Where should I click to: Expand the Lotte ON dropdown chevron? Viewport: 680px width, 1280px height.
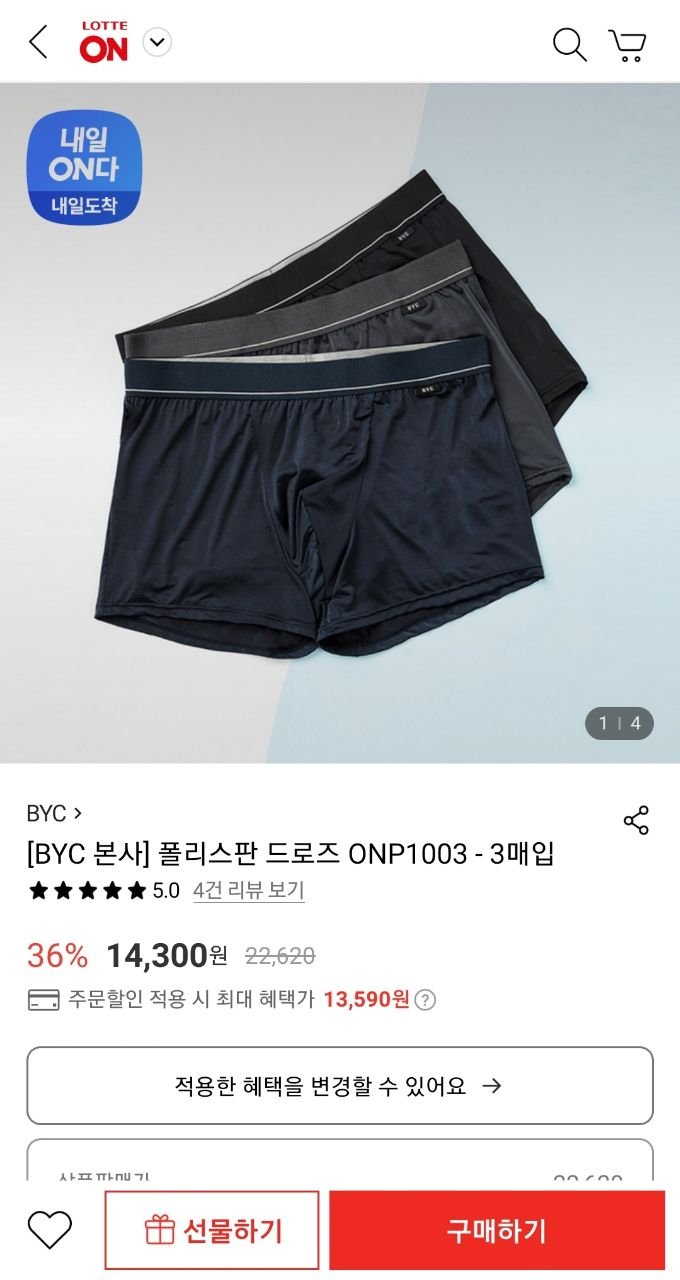tap(158, 42)
